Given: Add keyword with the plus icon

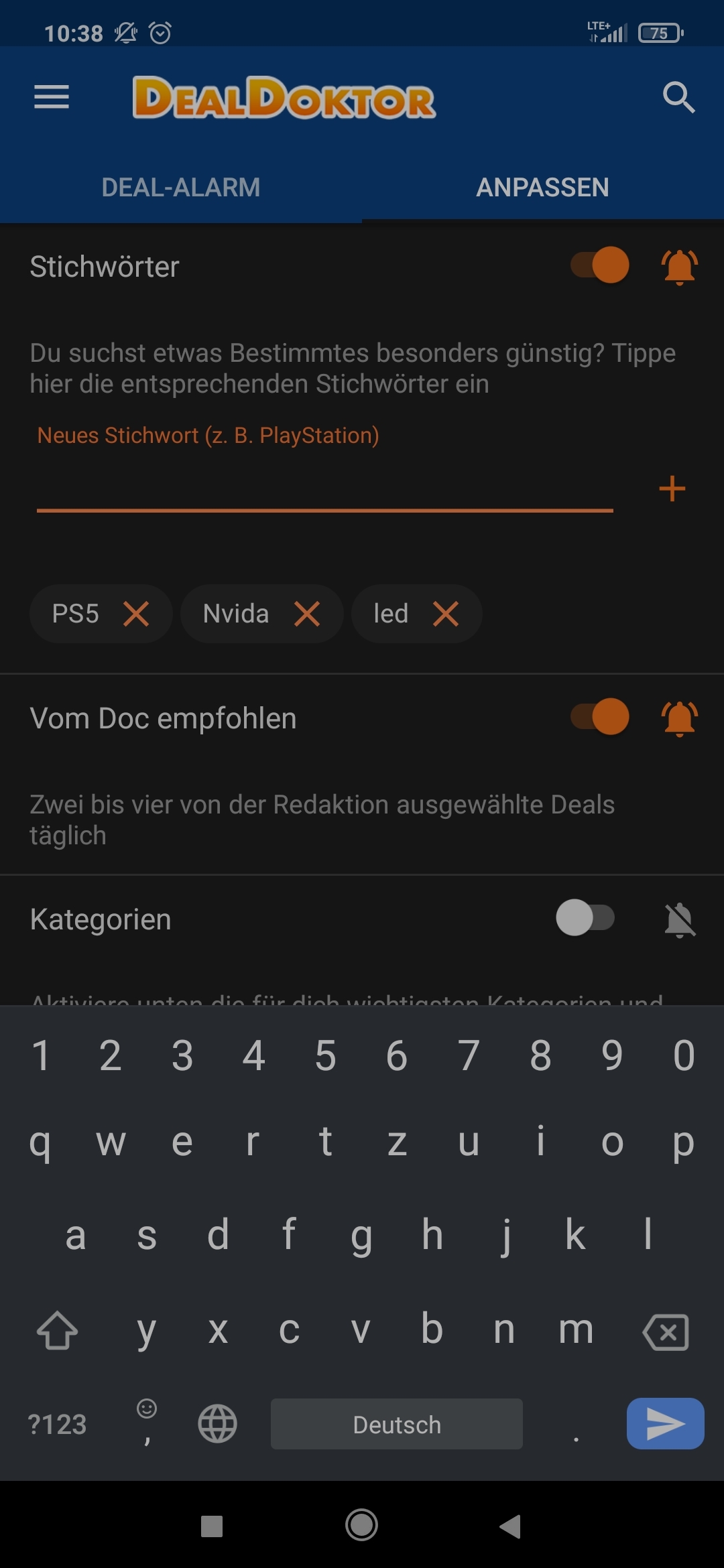Looking at the screenshot, I should (x=672, y=488).
